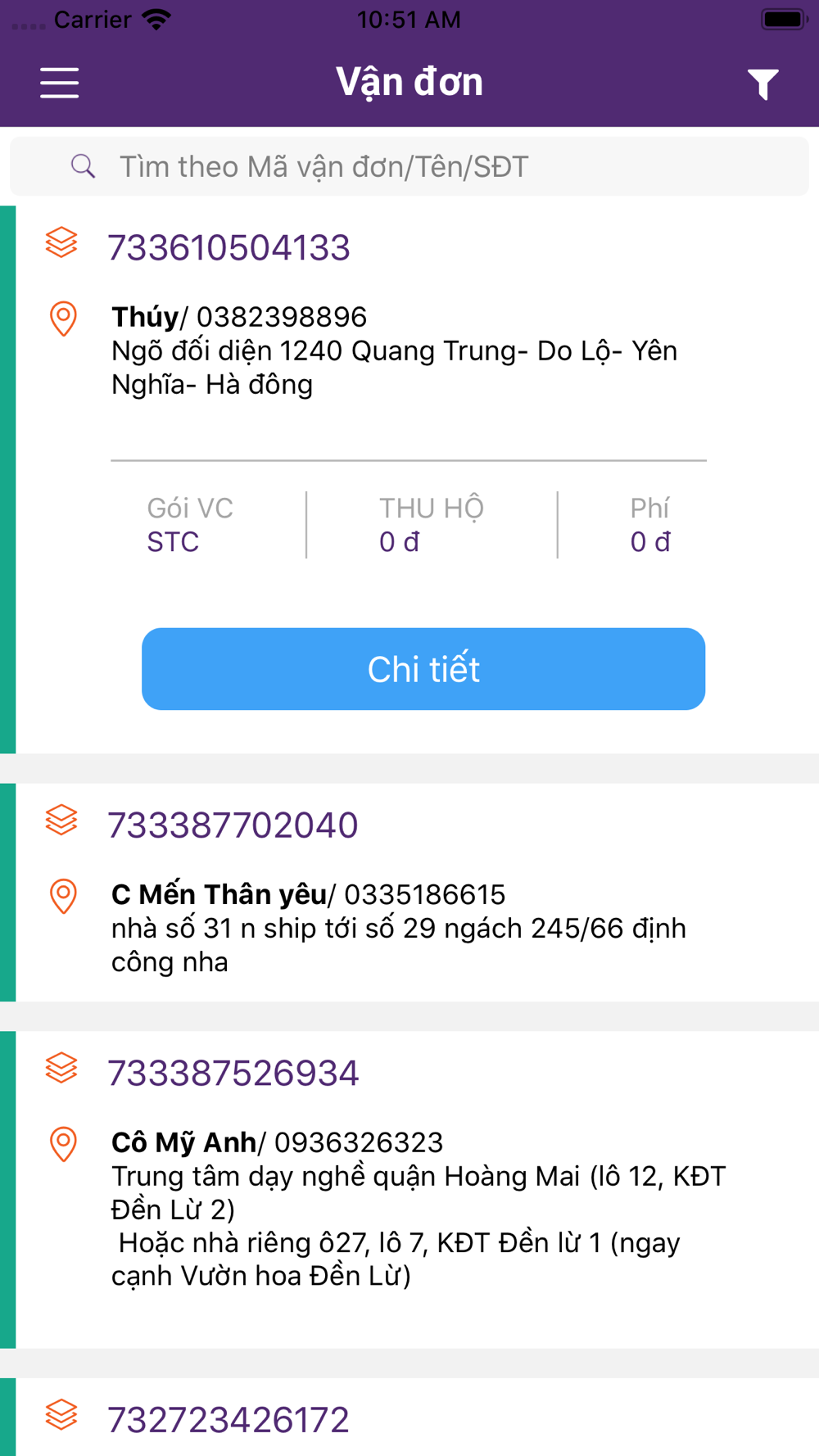Focus the waybill search field

coord(409,167)
